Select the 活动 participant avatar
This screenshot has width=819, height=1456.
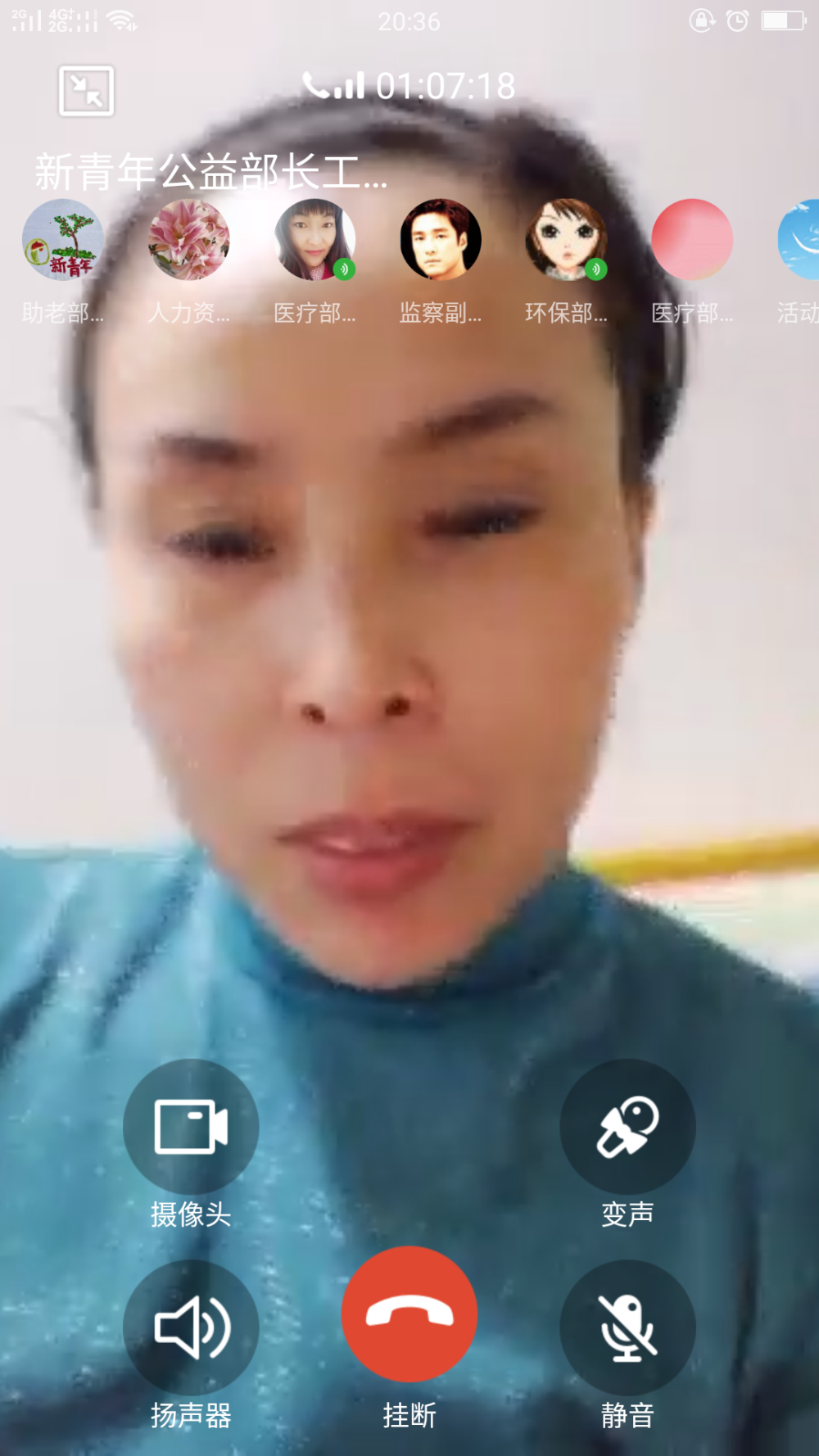pos(799,240)
